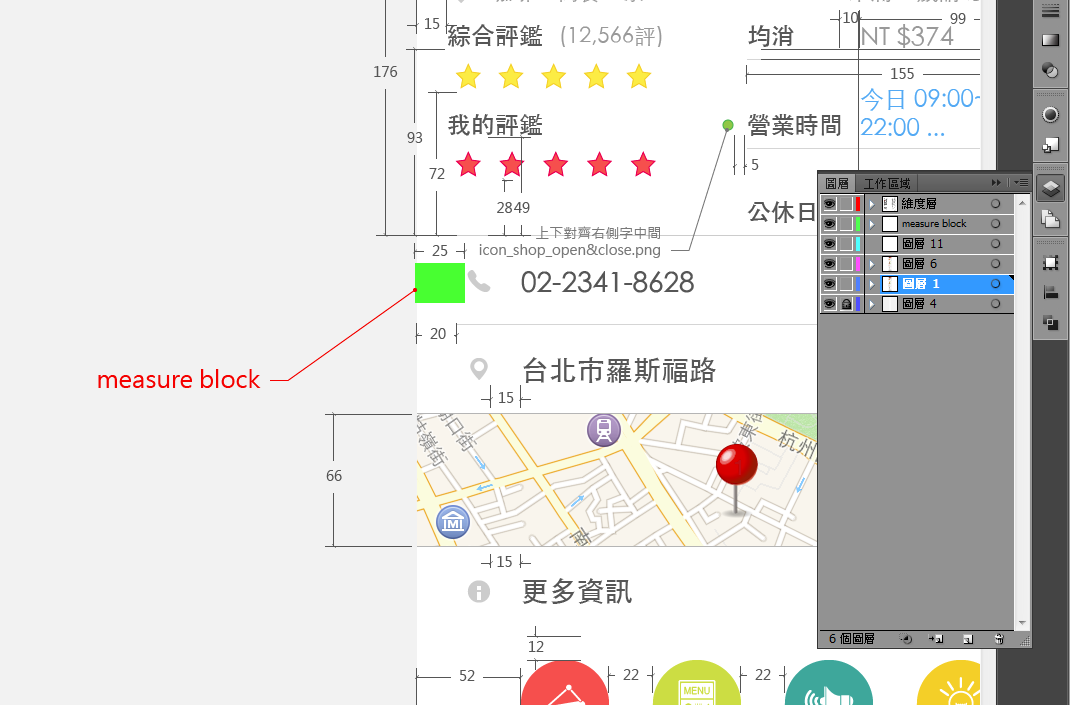The height and width of the screenshot is (705, 1070).
Task: Toggle visibility of the measure block layer
Action: pyautogui.click(x=829, y=224)
